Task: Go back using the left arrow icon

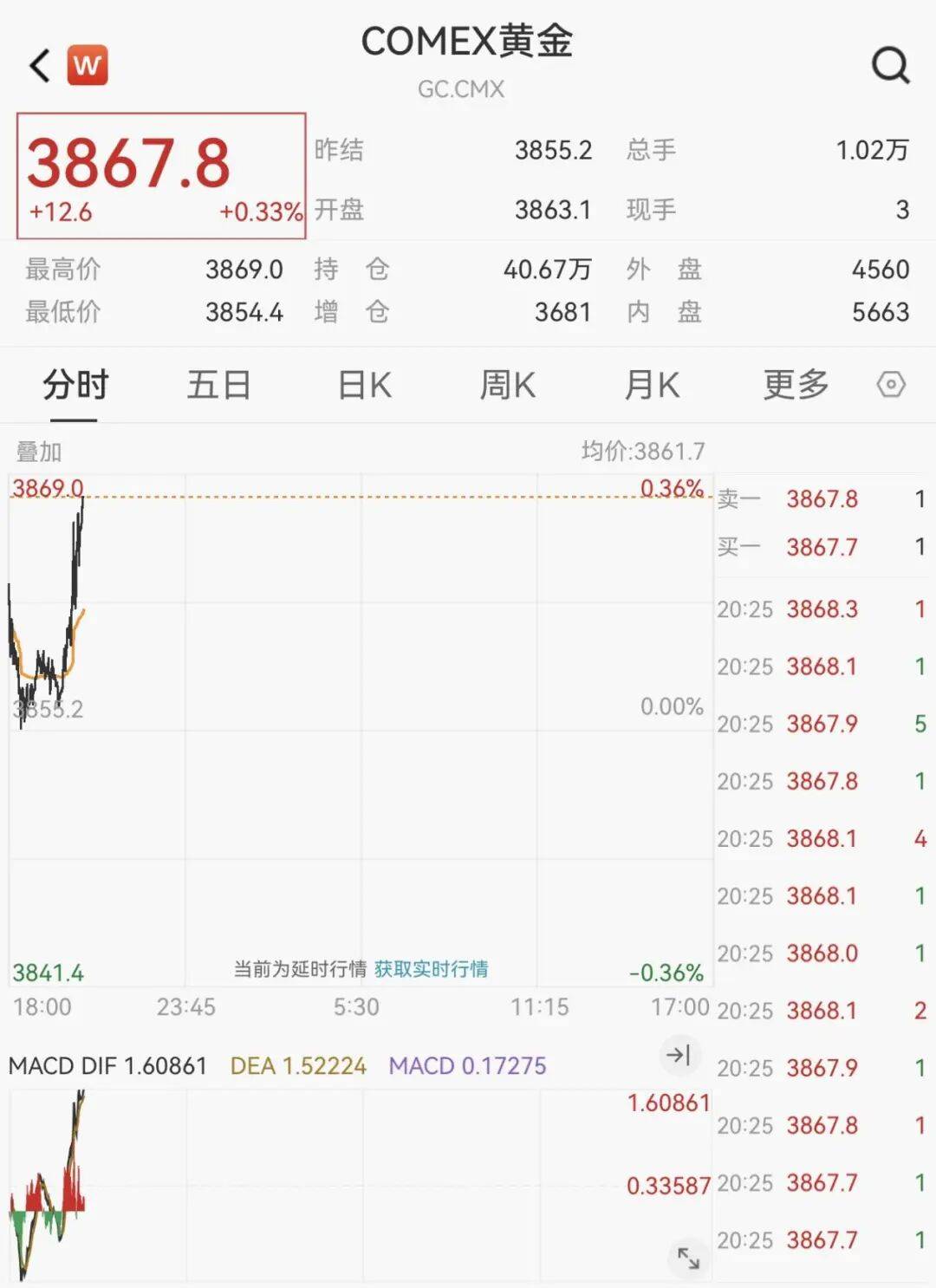Action: tap(37, 65)
